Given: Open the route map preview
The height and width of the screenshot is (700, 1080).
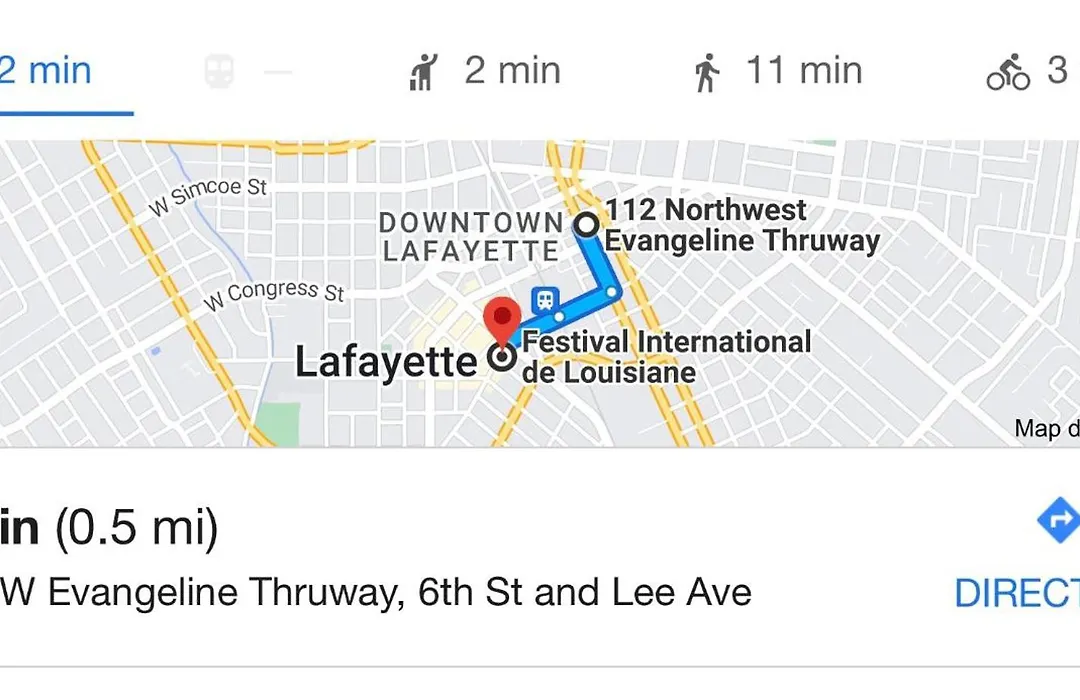Looking at the screenshot, I should (540, 293).
